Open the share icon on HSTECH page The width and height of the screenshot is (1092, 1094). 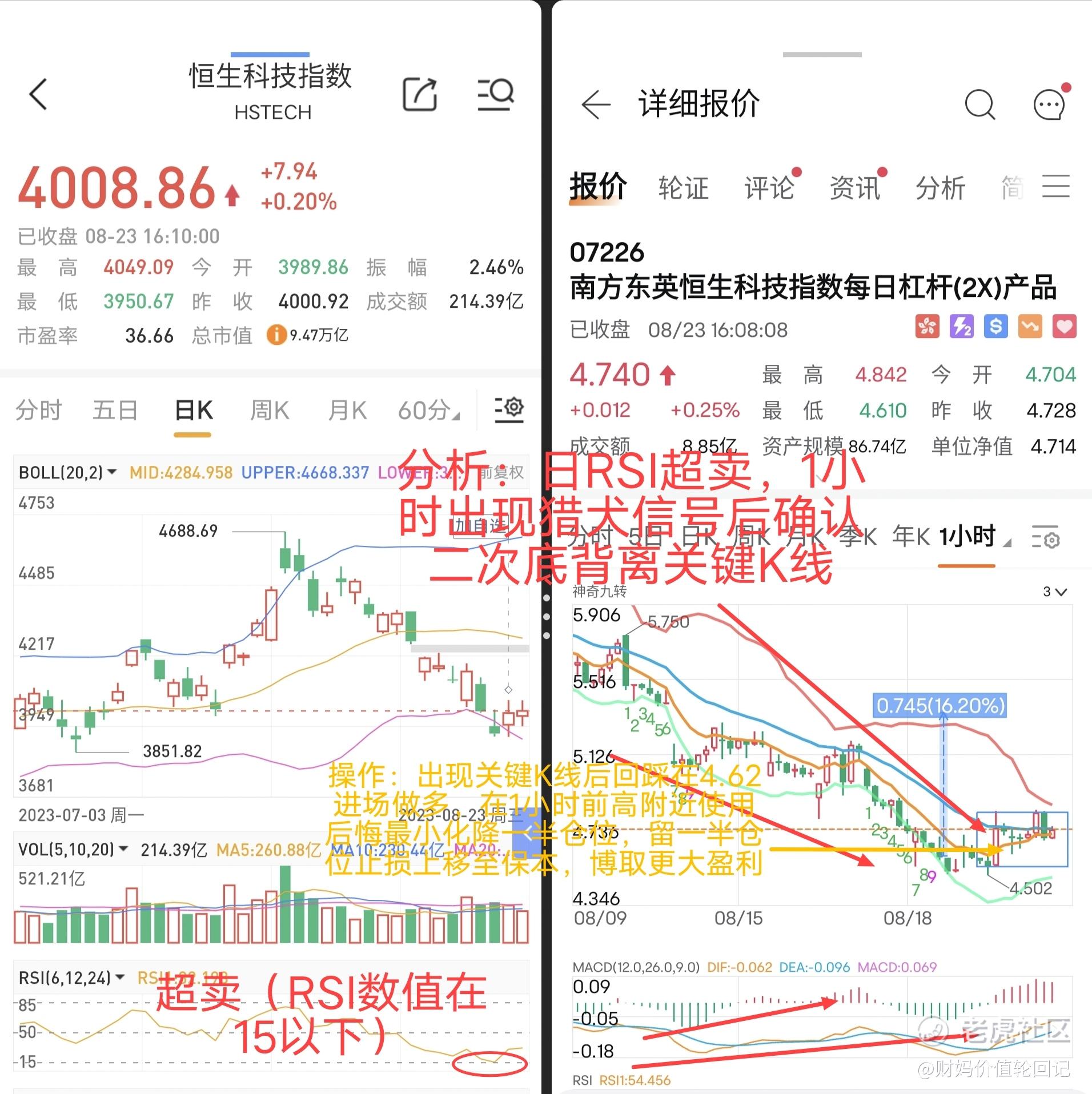420,94
